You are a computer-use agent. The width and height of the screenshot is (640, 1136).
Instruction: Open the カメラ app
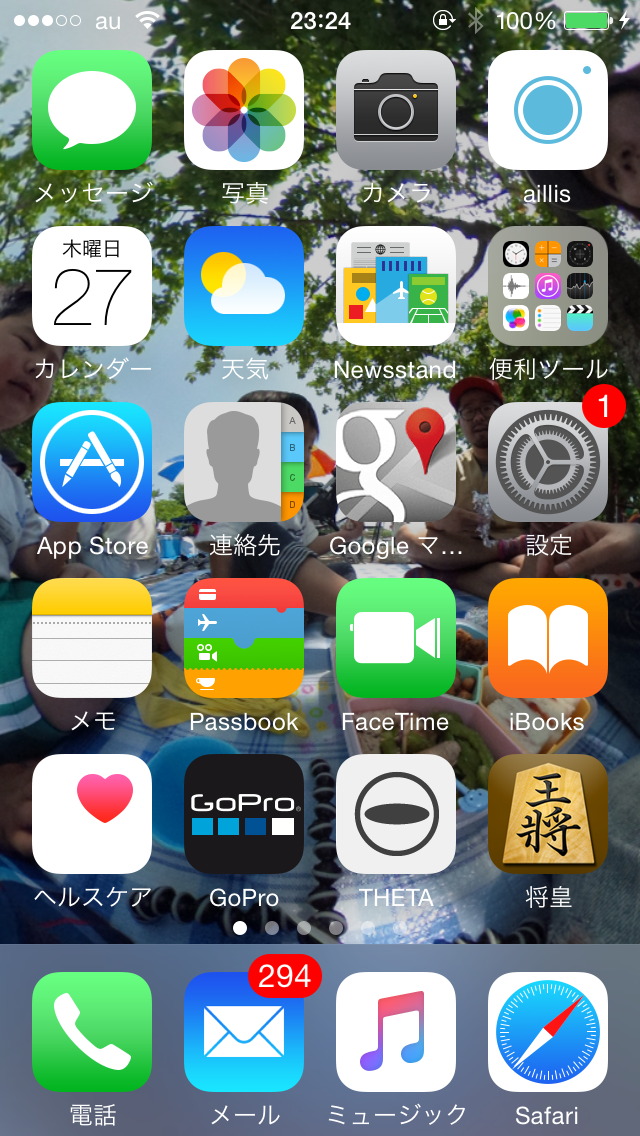(x=396, y=110)
